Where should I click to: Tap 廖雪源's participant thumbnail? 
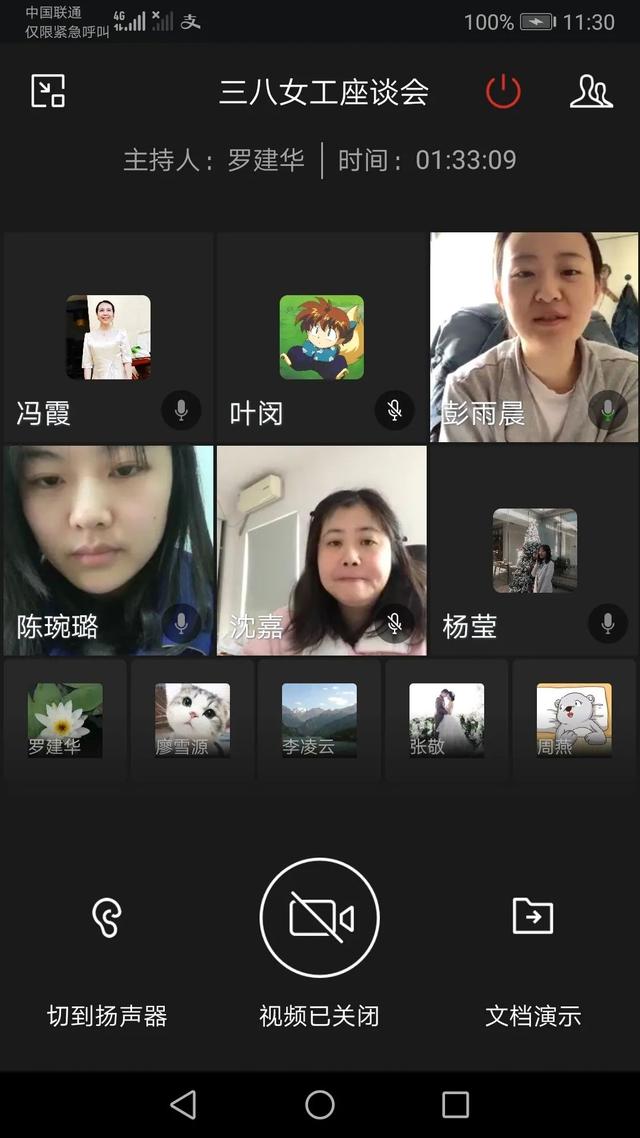pos(192,719)
